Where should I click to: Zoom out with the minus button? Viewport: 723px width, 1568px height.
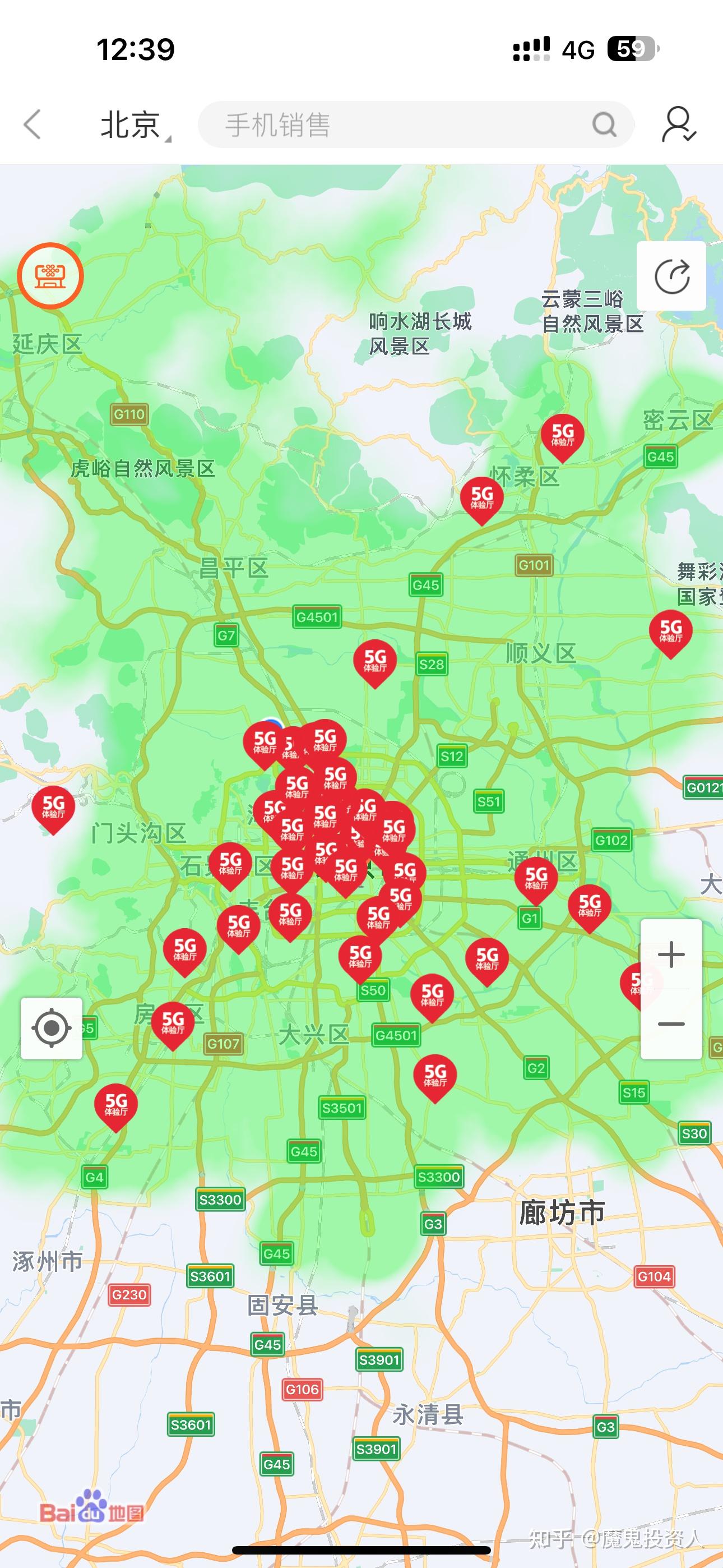(671, 1024)
